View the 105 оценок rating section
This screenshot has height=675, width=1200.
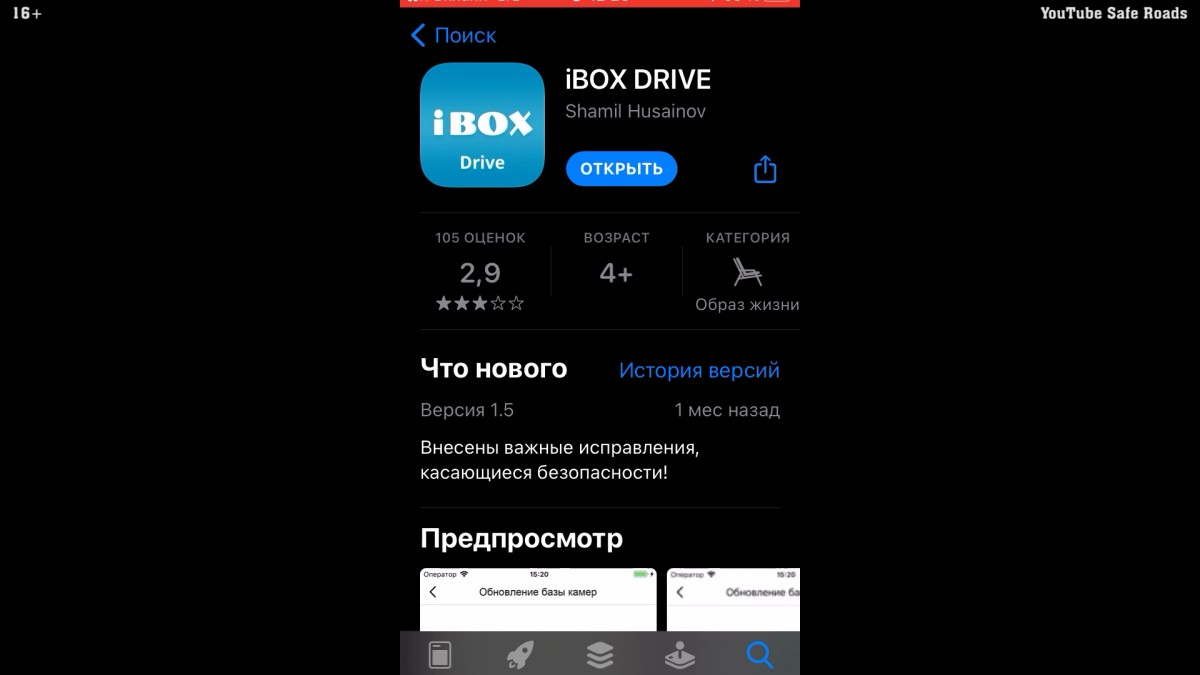point(480,273)
